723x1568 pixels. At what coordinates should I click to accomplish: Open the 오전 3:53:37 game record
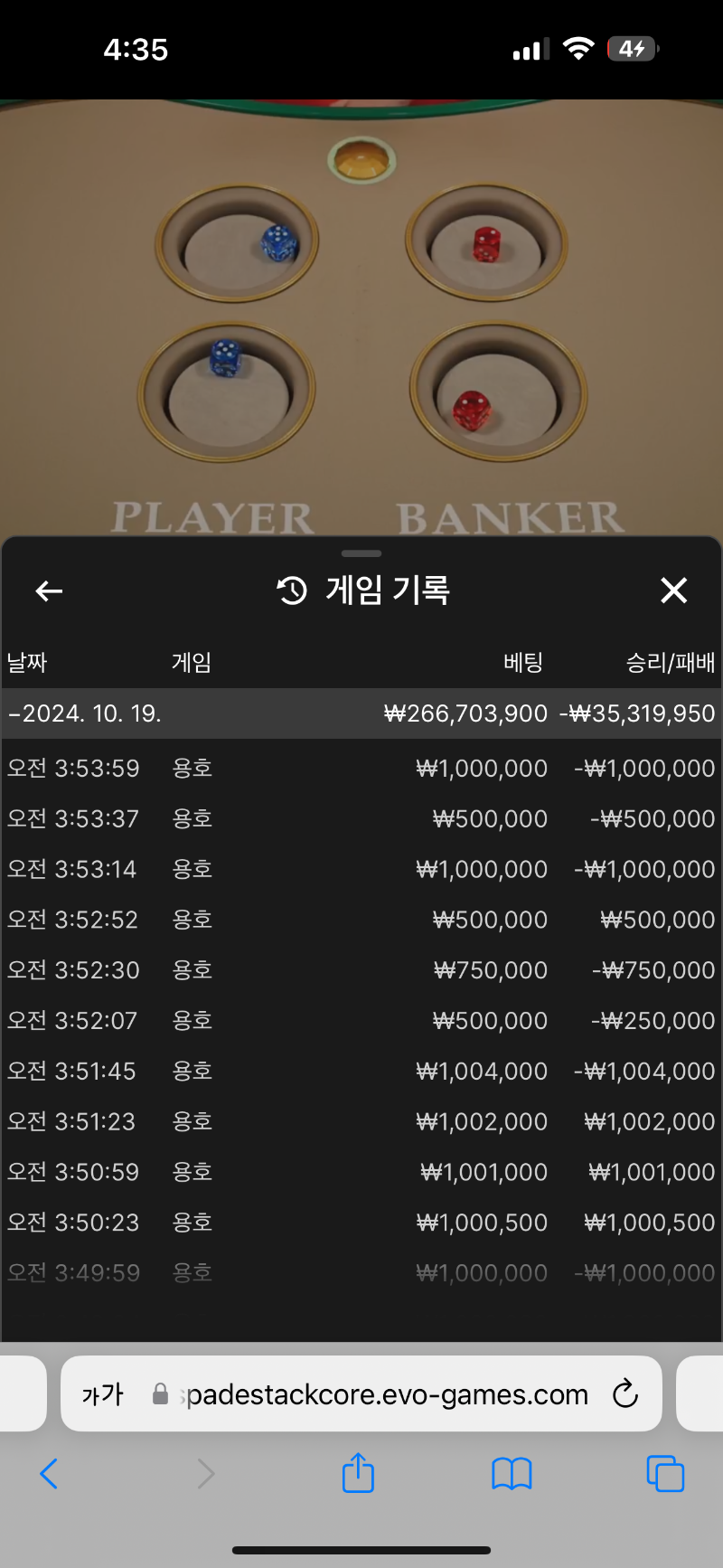[x=361, y=819]
